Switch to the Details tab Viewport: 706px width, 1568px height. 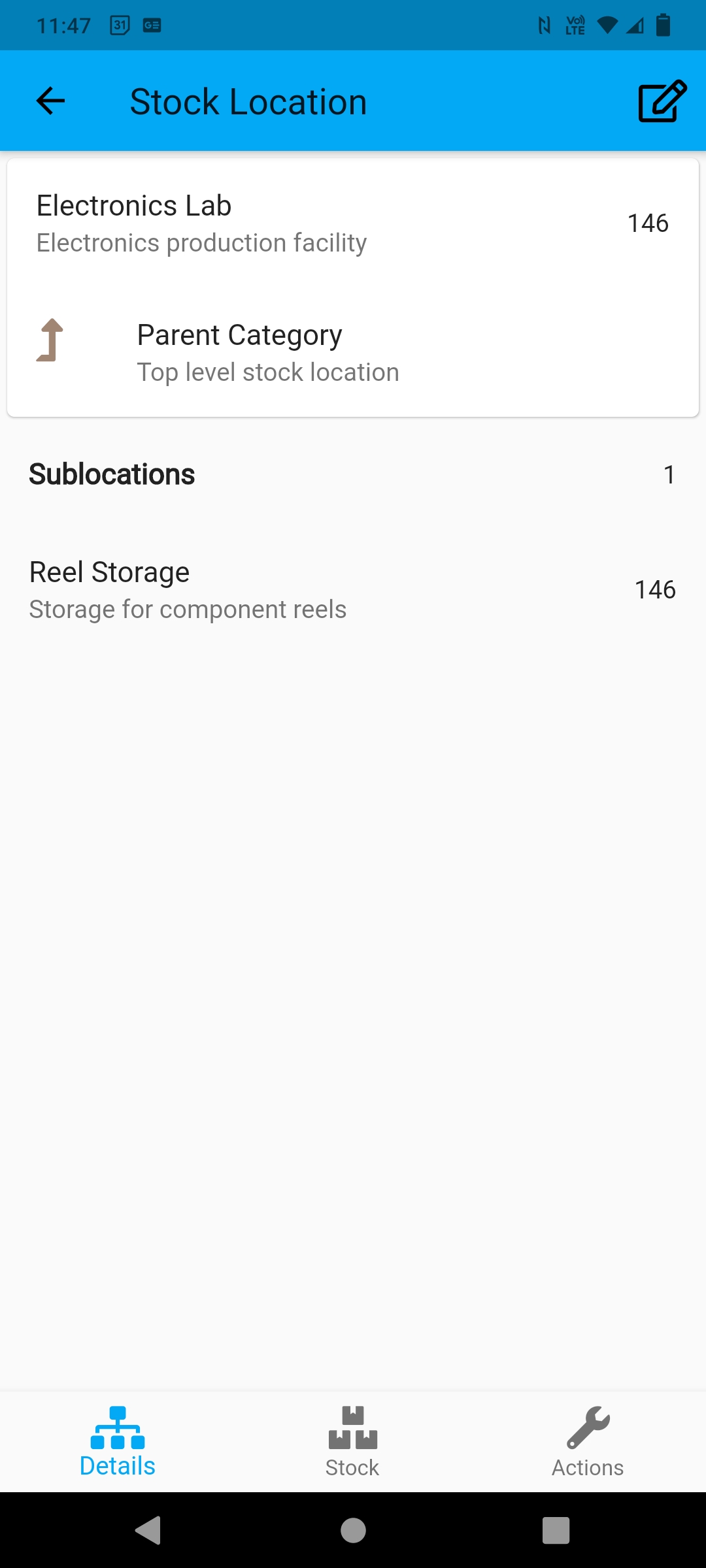[118, 1443]
